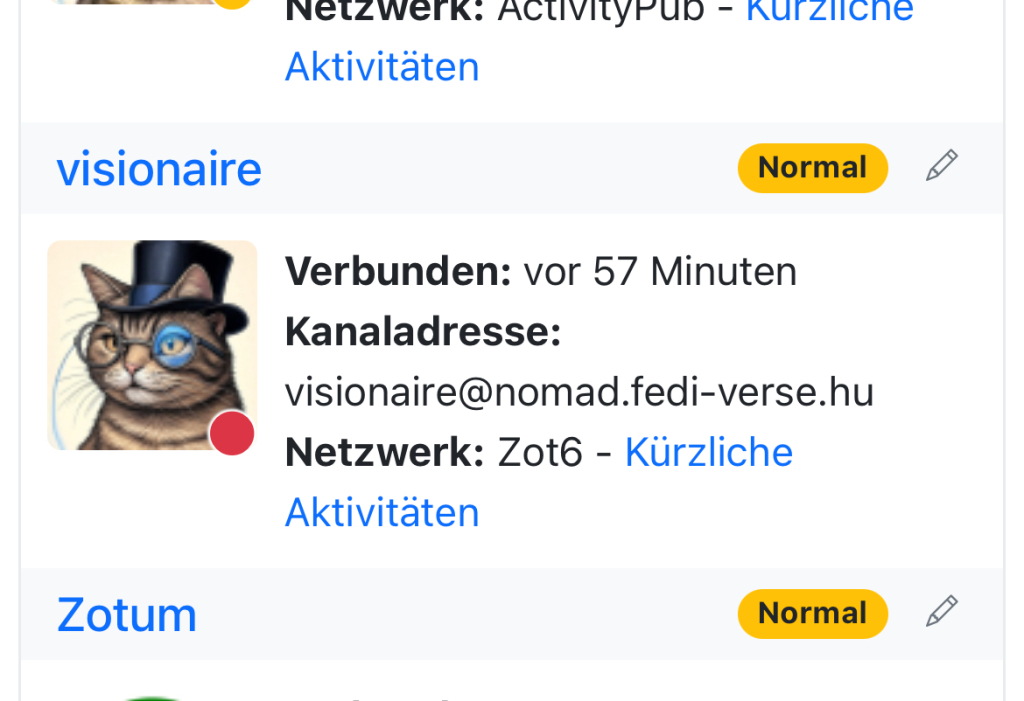Open the Zotum connection name link
Screen dimensions: 1024x701
click(127, 615)
